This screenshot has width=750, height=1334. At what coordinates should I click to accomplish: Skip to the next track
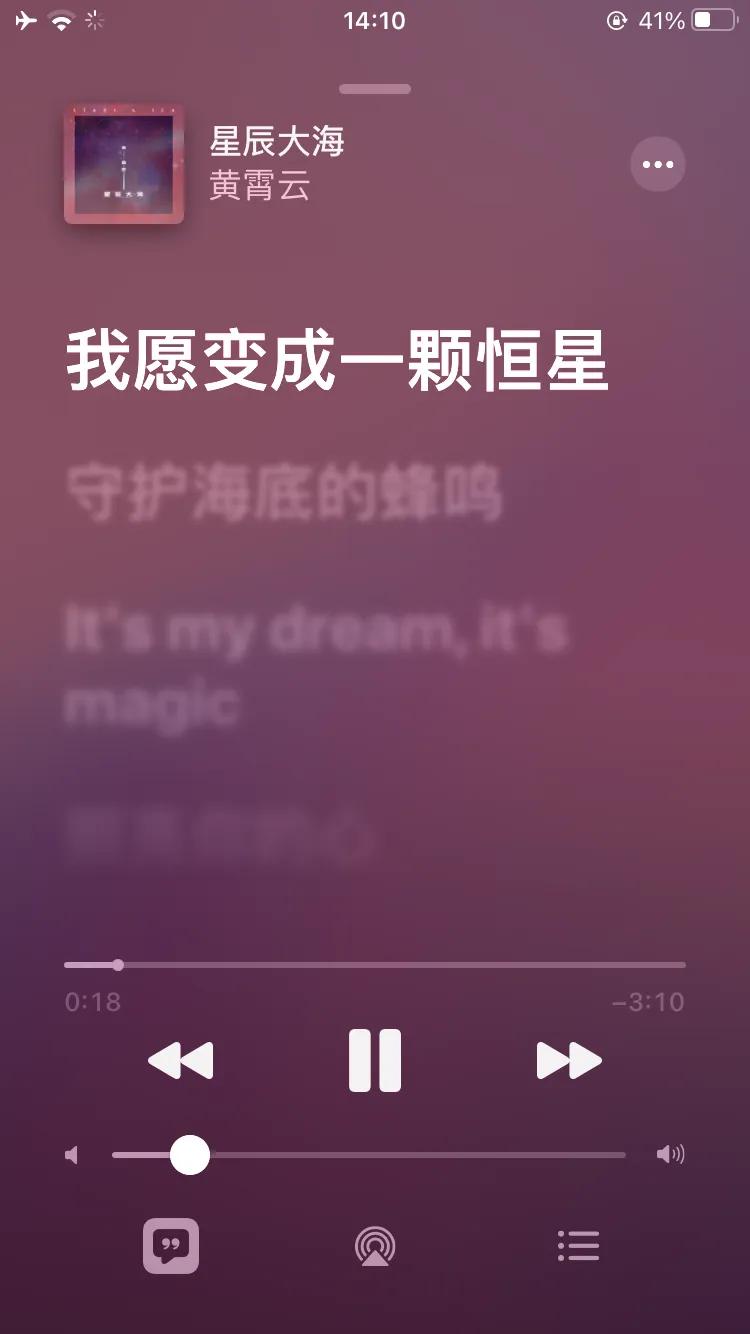click(570, 1060)
